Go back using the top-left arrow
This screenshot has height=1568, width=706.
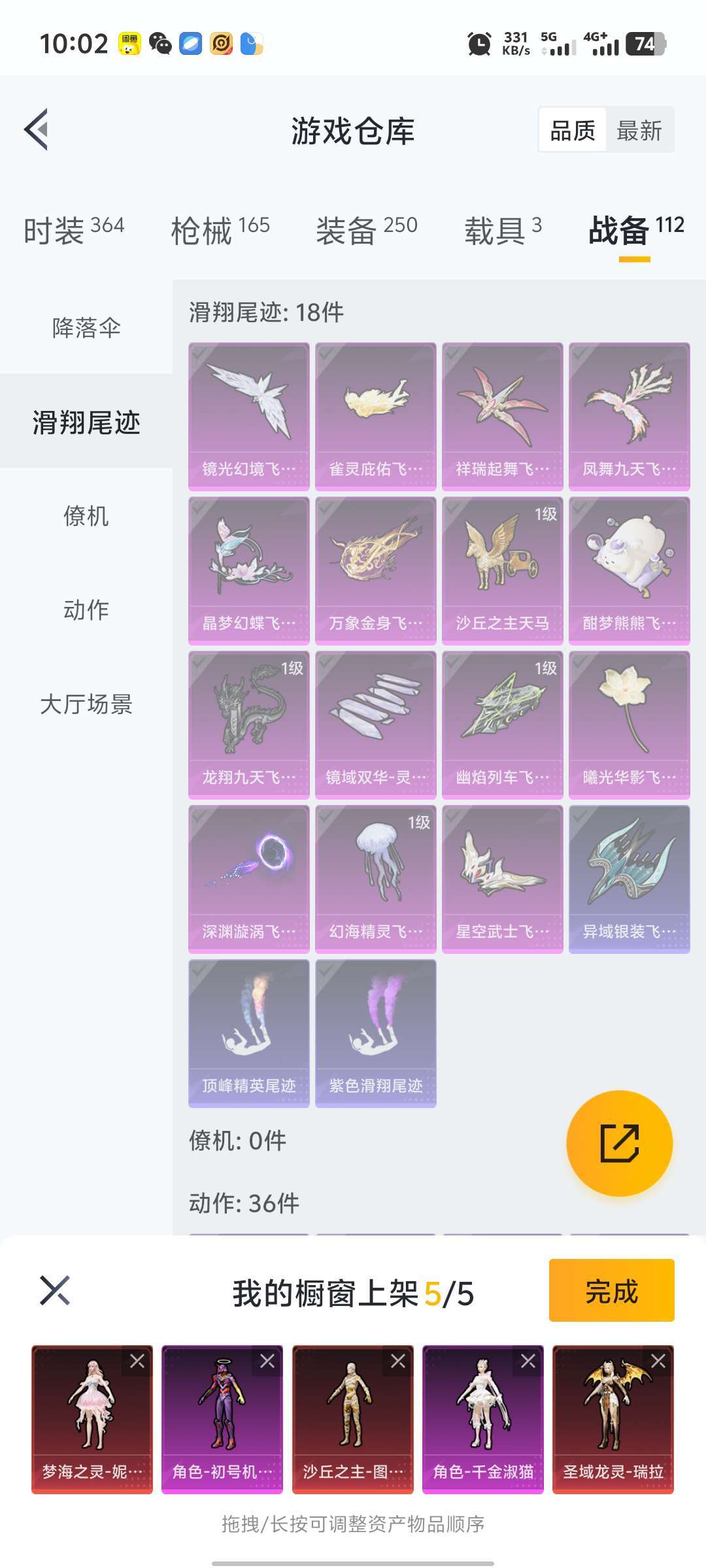coord(37,129)
